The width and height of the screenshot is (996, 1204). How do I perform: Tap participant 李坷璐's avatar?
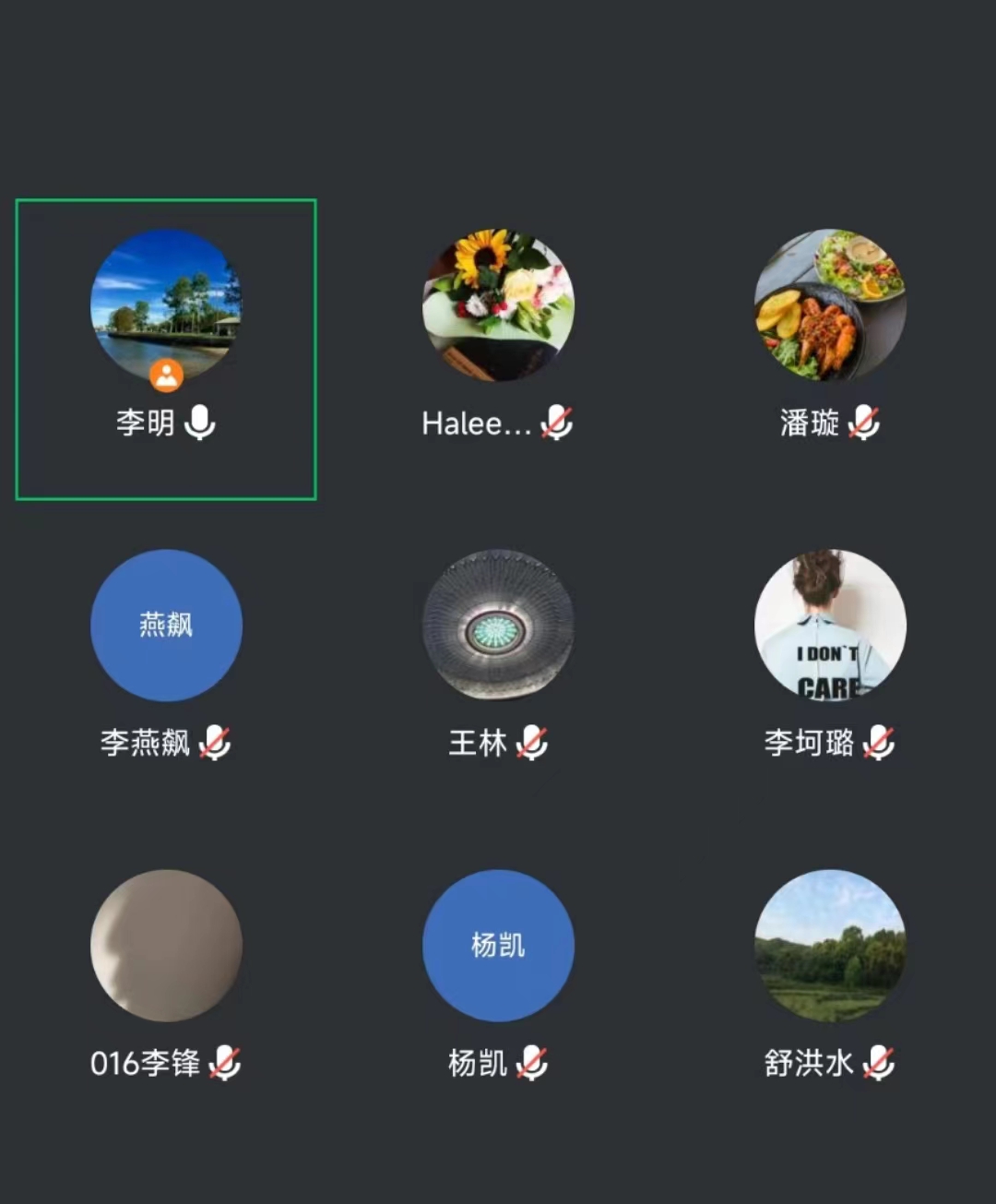point(830,626)
